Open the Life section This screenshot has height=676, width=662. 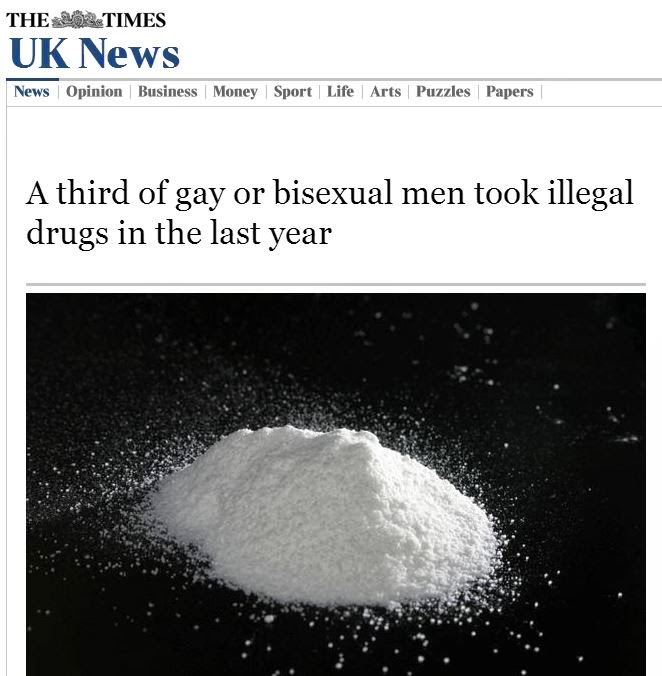(340, 92)
